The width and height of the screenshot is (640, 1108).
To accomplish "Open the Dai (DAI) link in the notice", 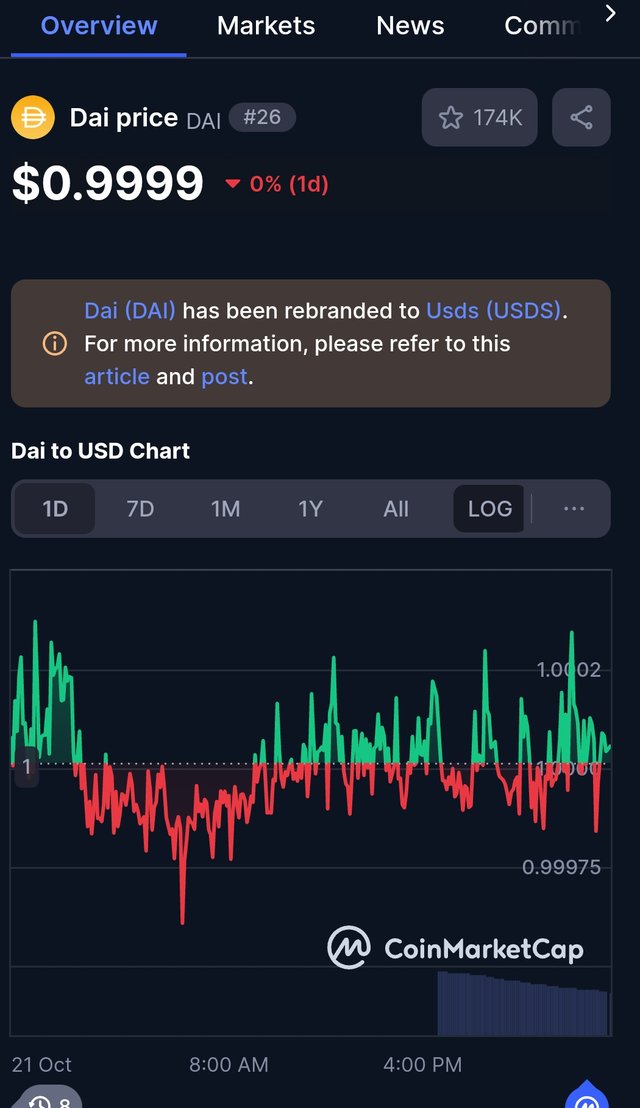I will pyautogui.click(x=130, y=311).
